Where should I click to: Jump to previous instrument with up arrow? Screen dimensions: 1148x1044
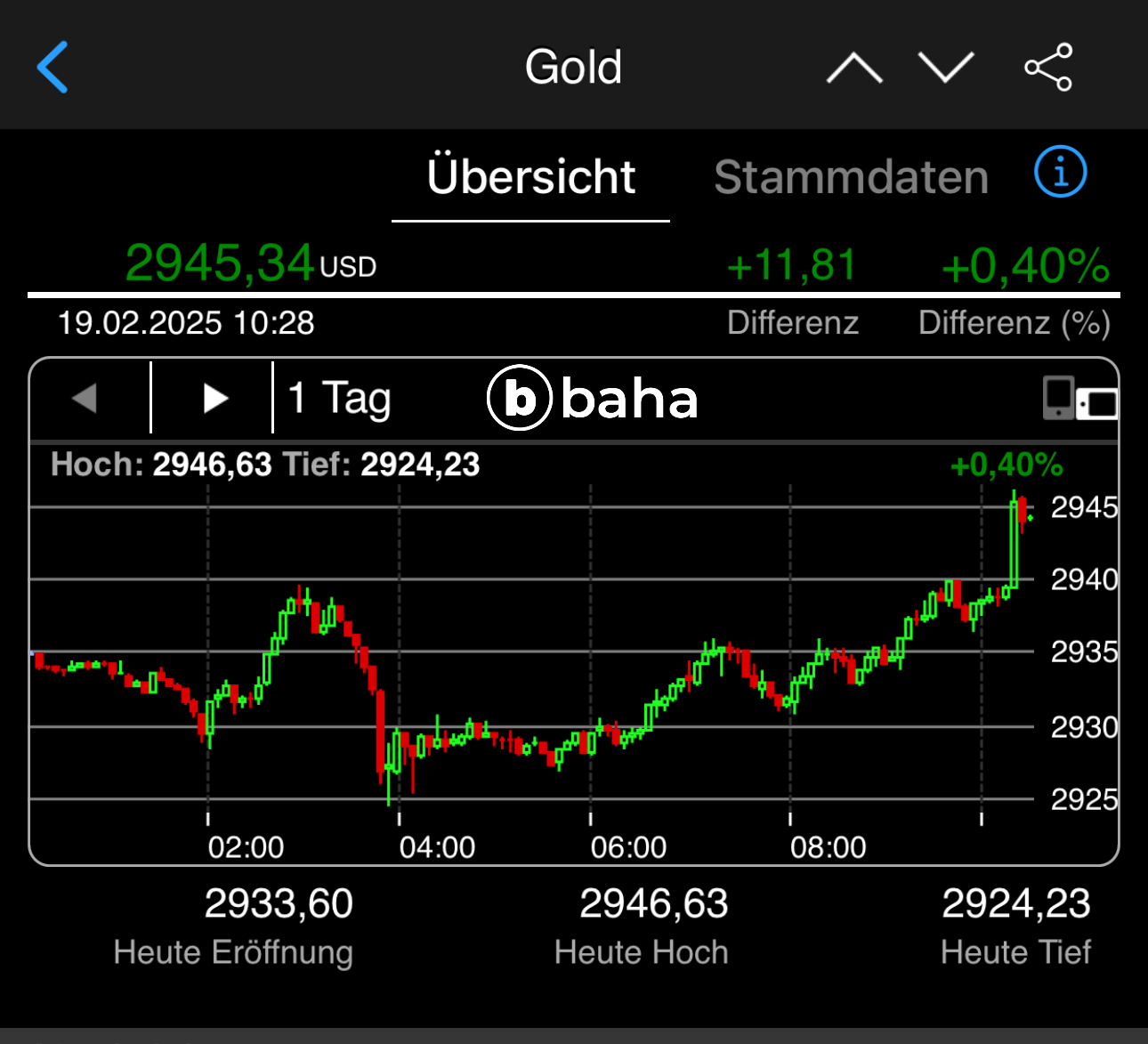coord(853,68)
